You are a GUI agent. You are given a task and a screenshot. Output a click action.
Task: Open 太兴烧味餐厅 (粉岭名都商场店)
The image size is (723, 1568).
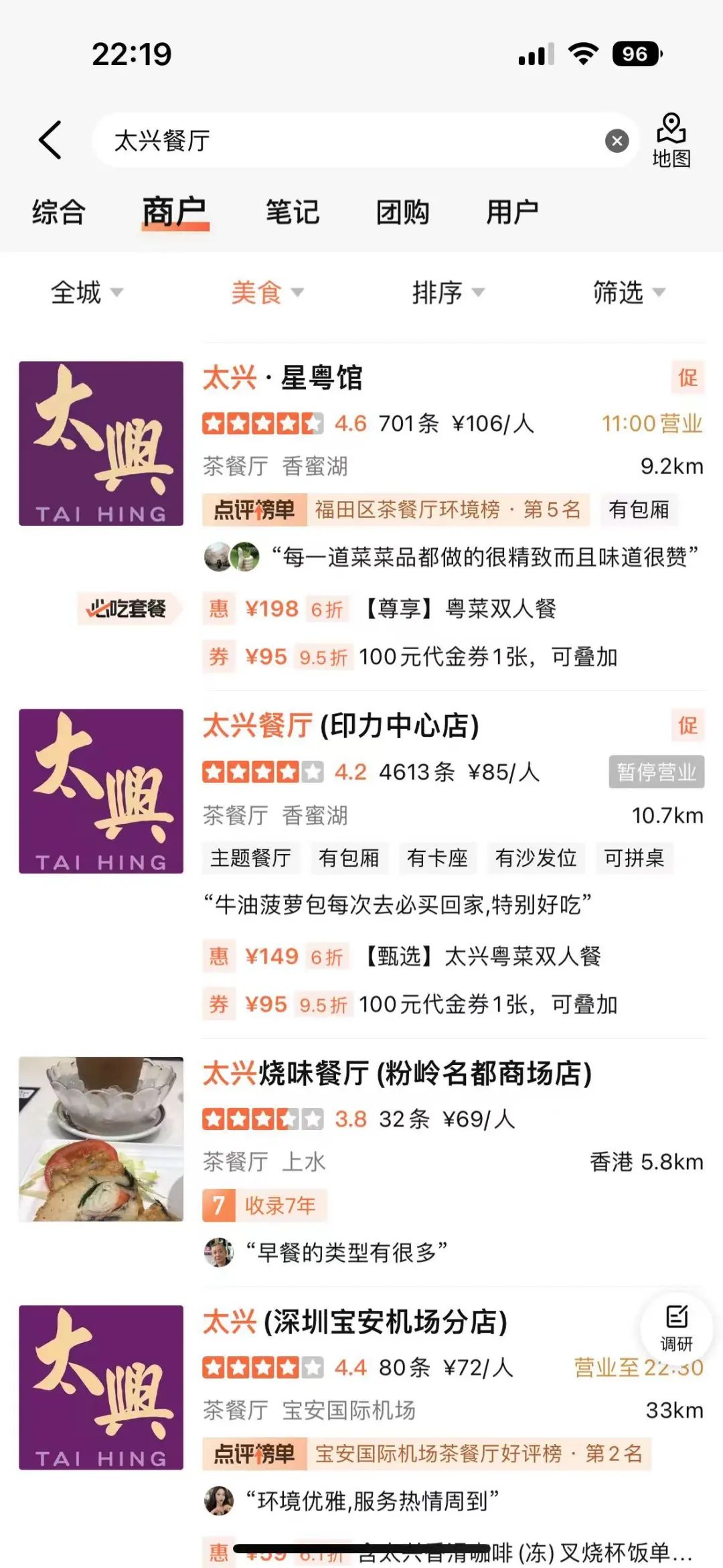point(397,1074)
